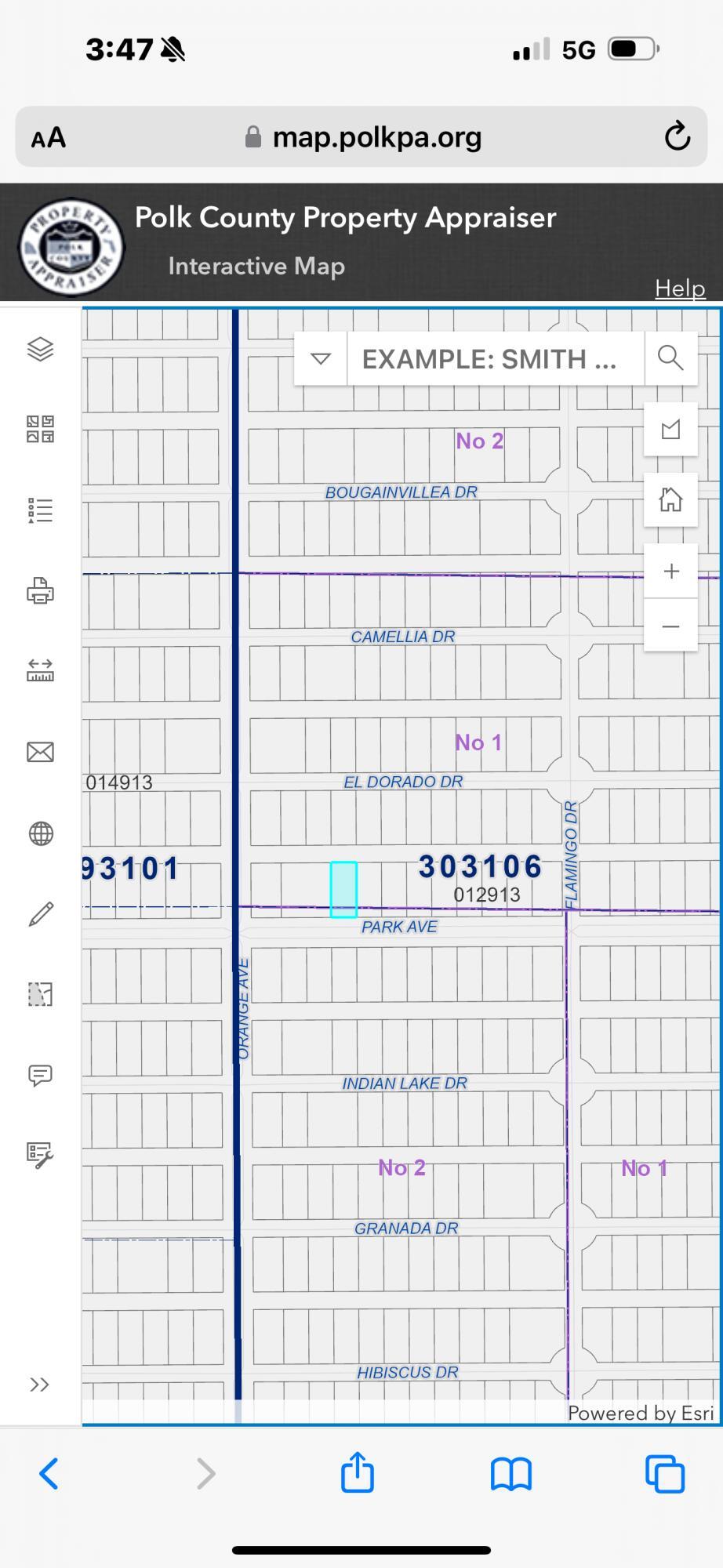Open the print tool
The image size is (723, 1568).
click(40, 590)
